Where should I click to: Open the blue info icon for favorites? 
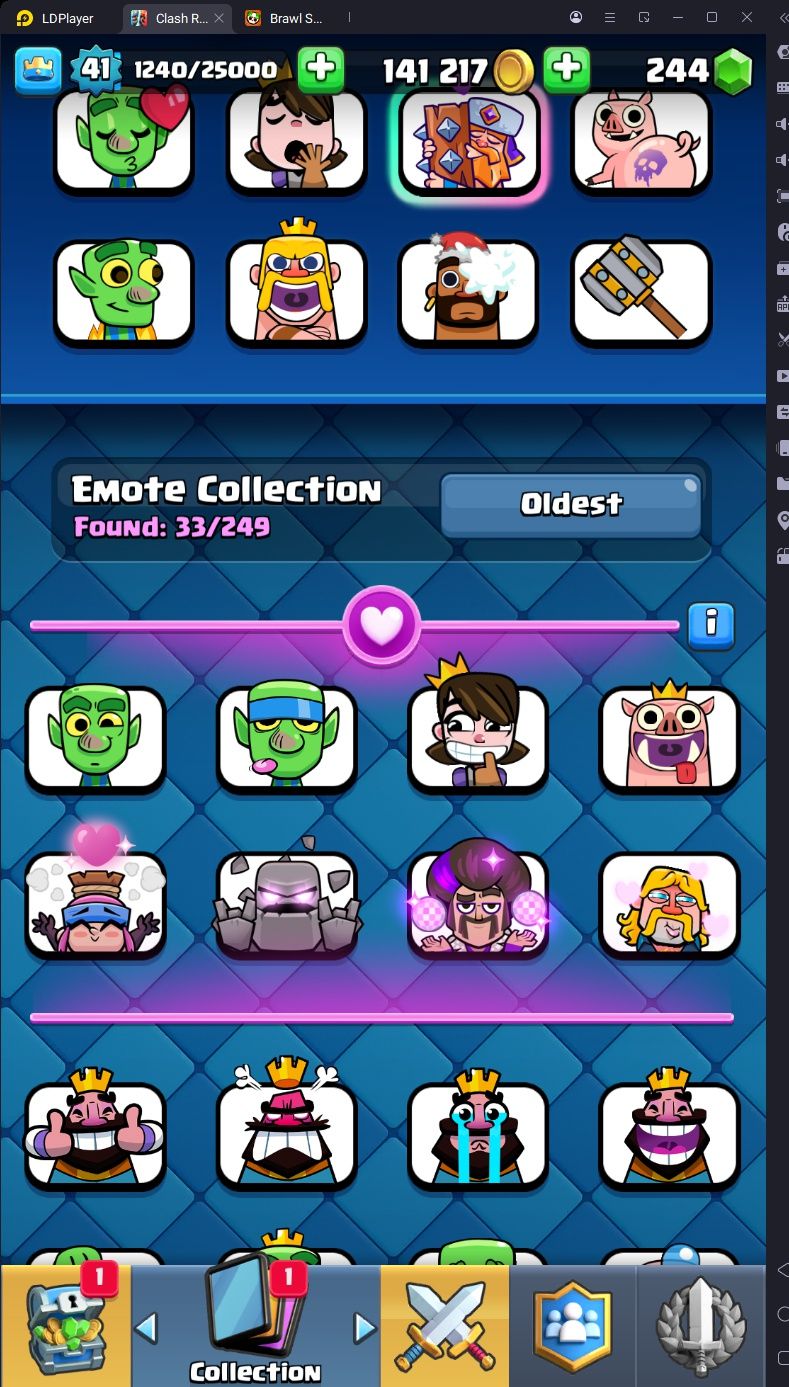[x=711, y=625]
